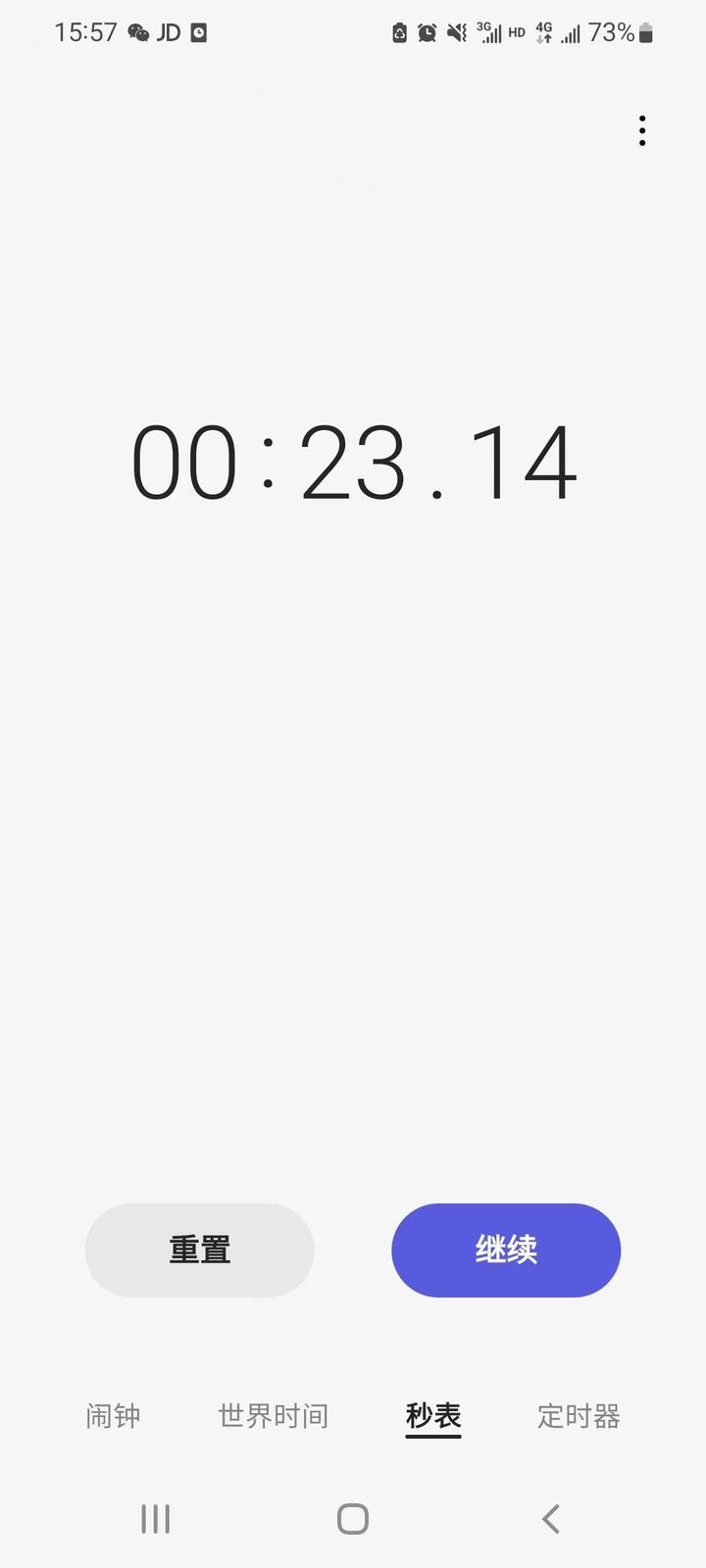Switch to the 闹钟 tab
This screenshot has height=1568, width=706.
(x=114, y=1416)
